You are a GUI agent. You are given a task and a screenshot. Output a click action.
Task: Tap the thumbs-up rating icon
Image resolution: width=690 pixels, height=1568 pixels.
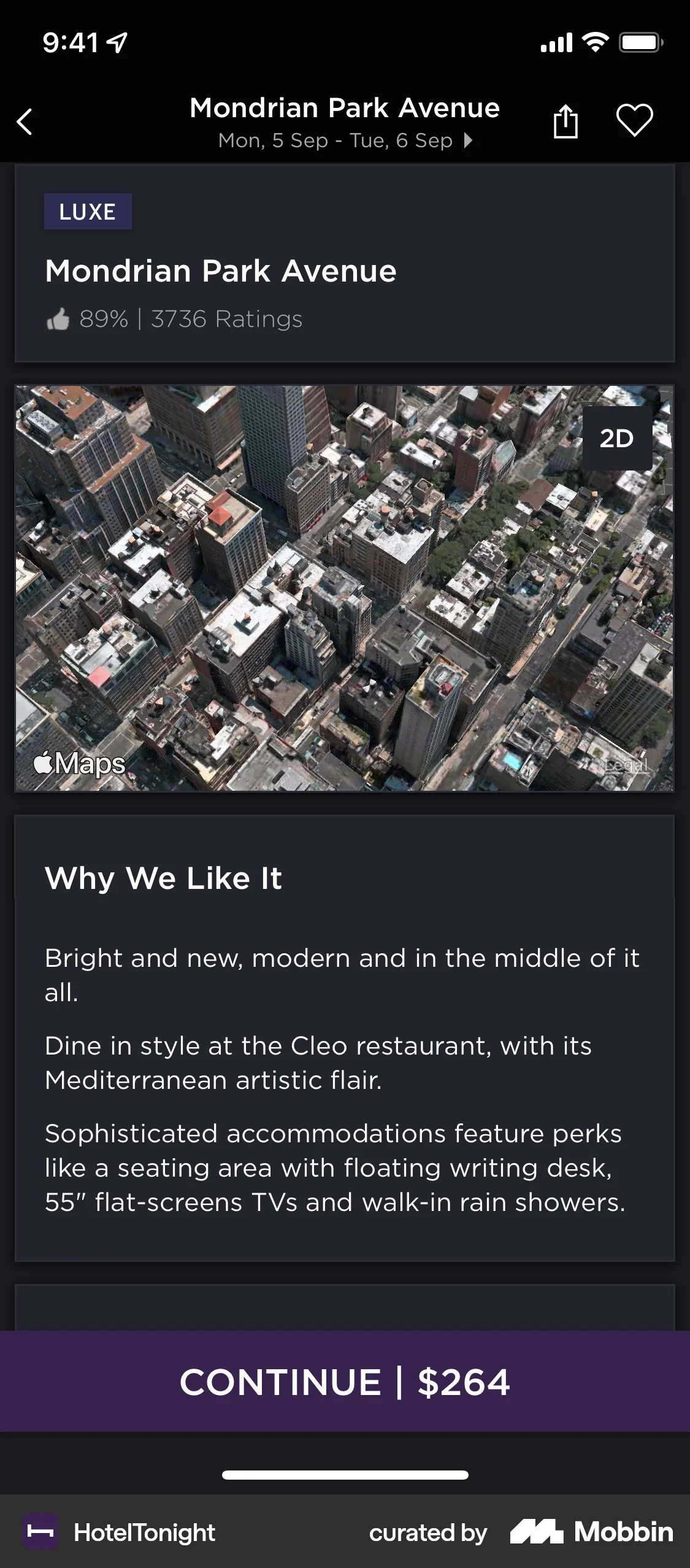(58, 318)
